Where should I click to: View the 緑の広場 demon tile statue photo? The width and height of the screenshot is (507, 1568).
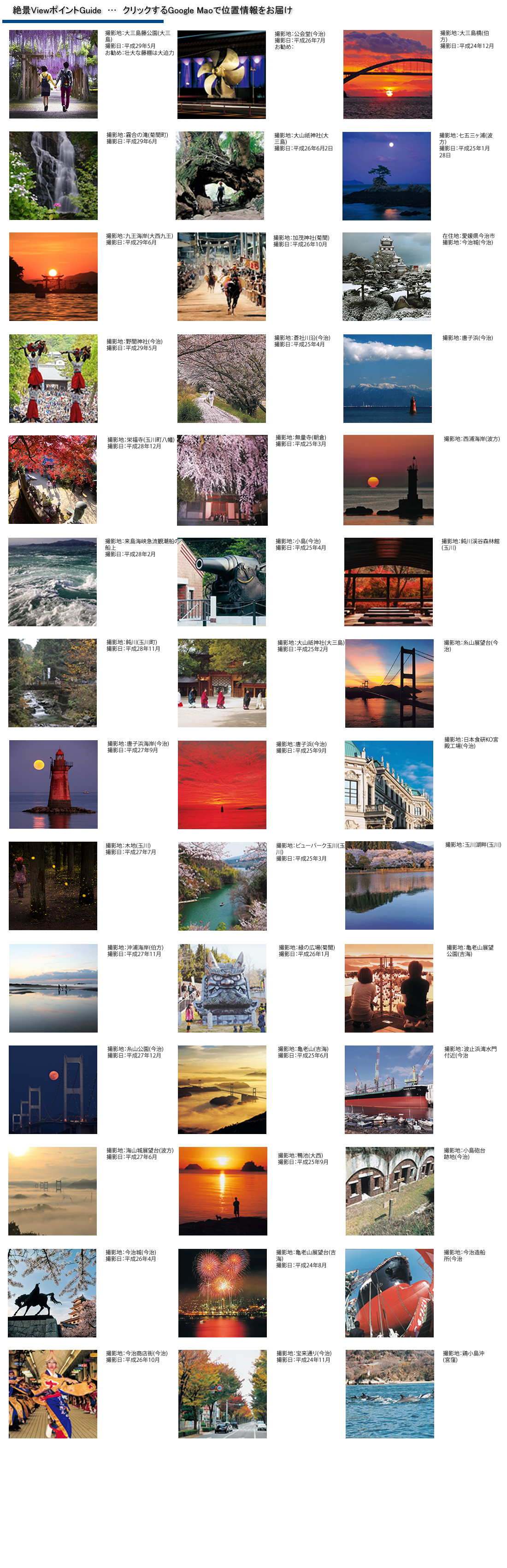(222, 988)
